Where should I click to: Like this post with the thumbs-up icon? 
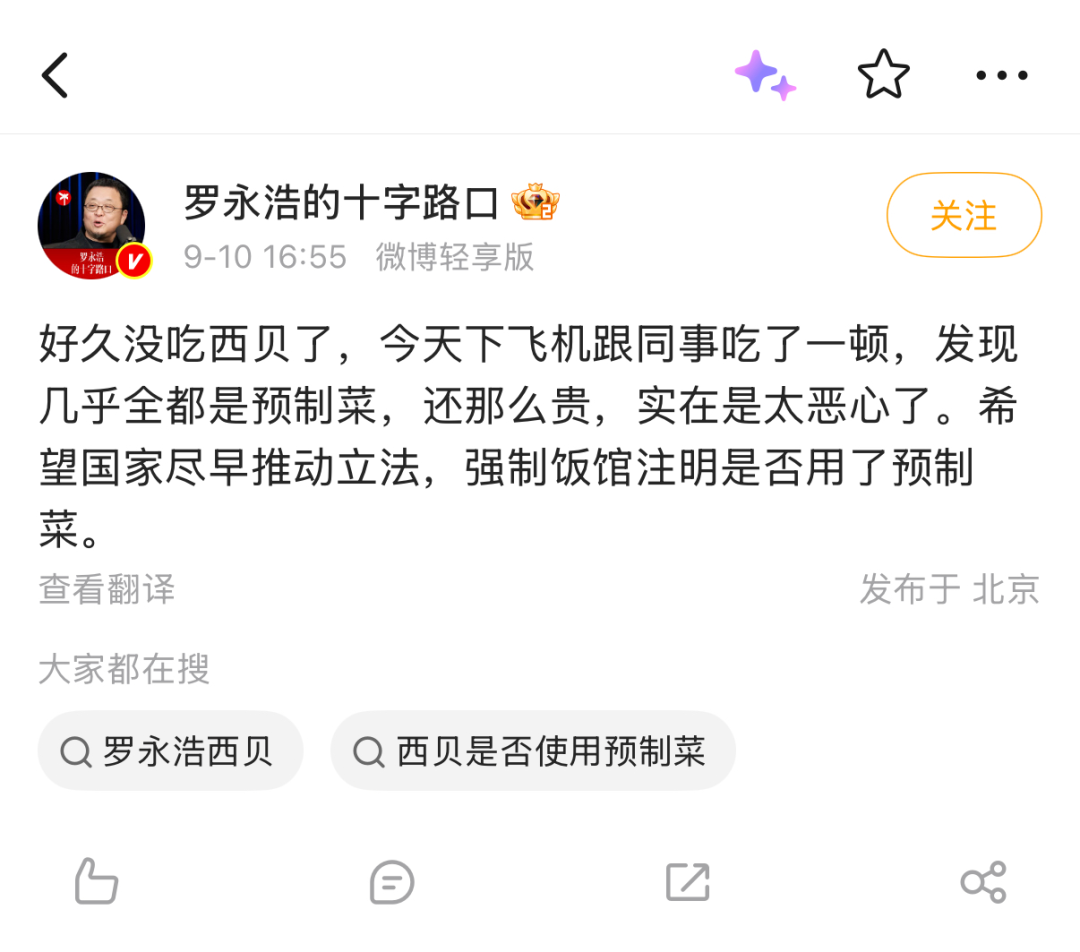point(96,882)
